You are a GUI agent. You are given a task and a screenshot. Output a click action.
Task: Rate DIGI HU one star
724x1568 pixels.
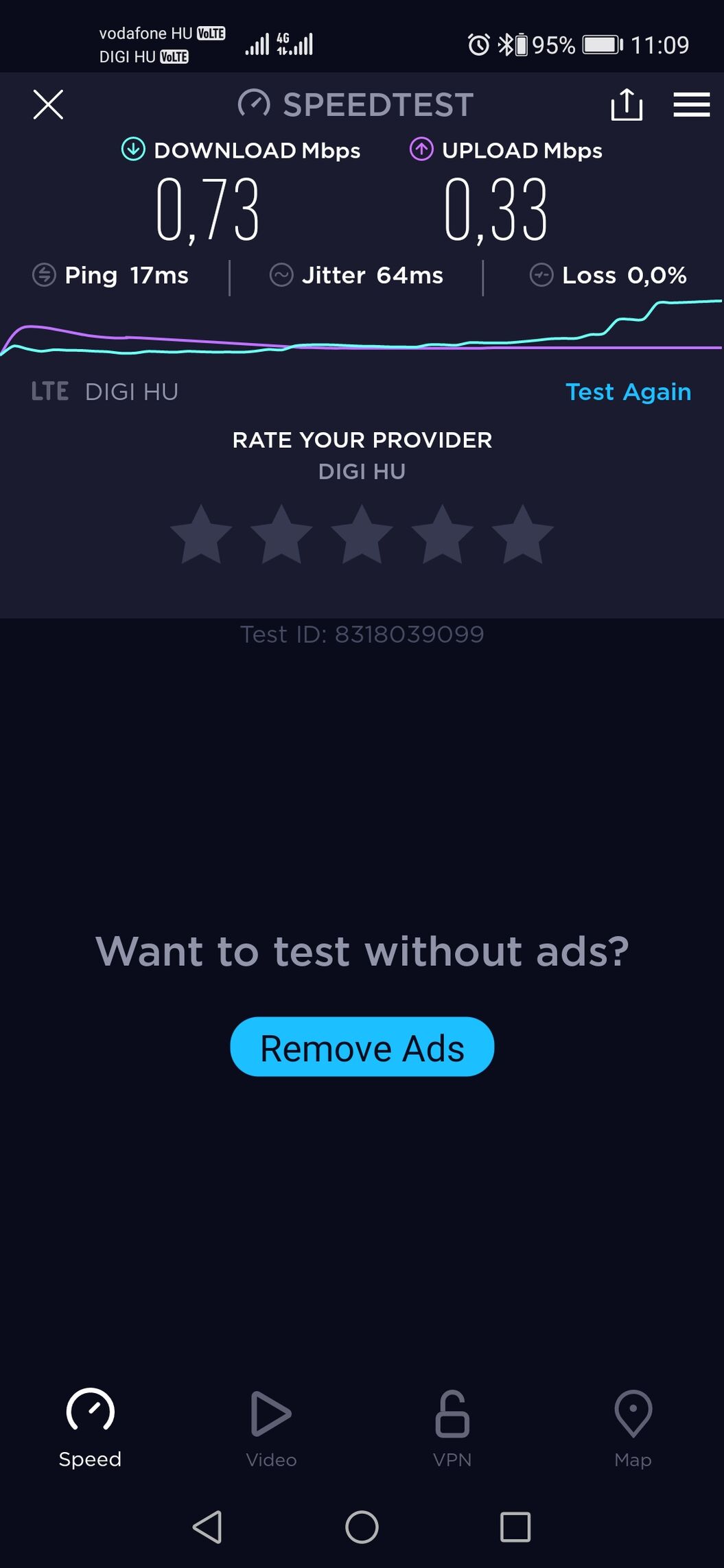click(x=201, y=536)
